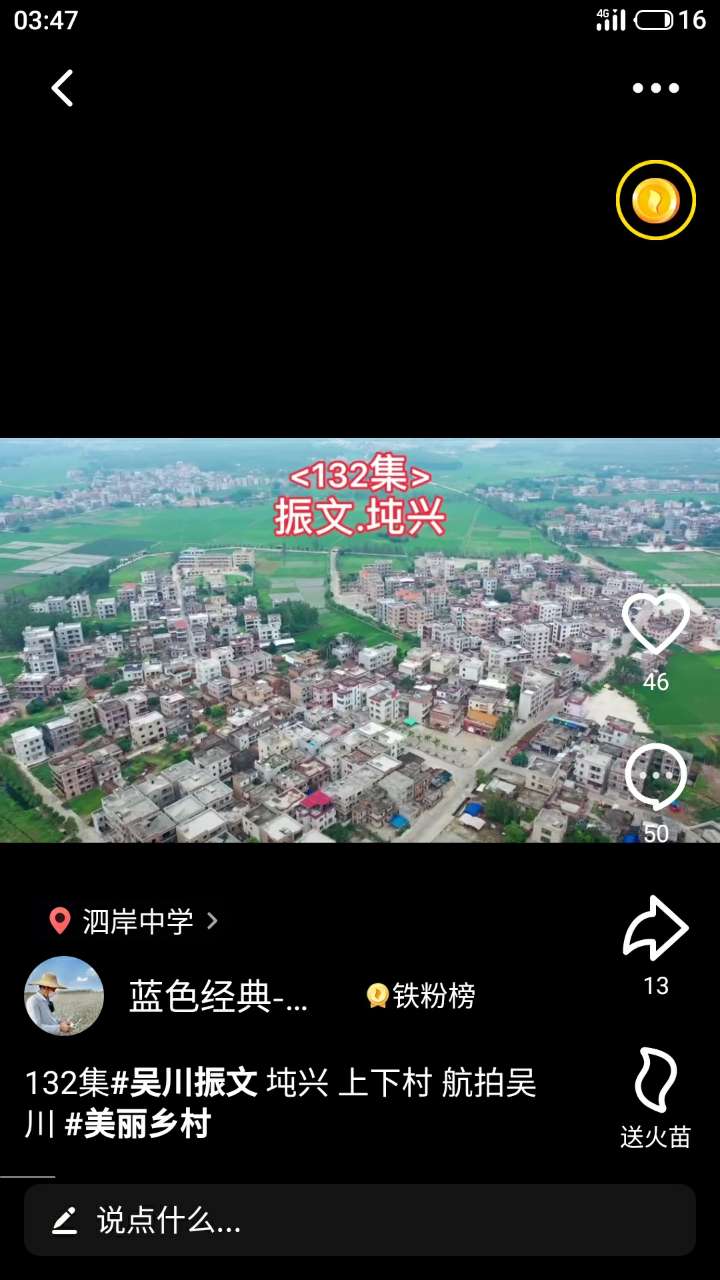Tap the 说点什么 comment field

[x=360, y=1220]
